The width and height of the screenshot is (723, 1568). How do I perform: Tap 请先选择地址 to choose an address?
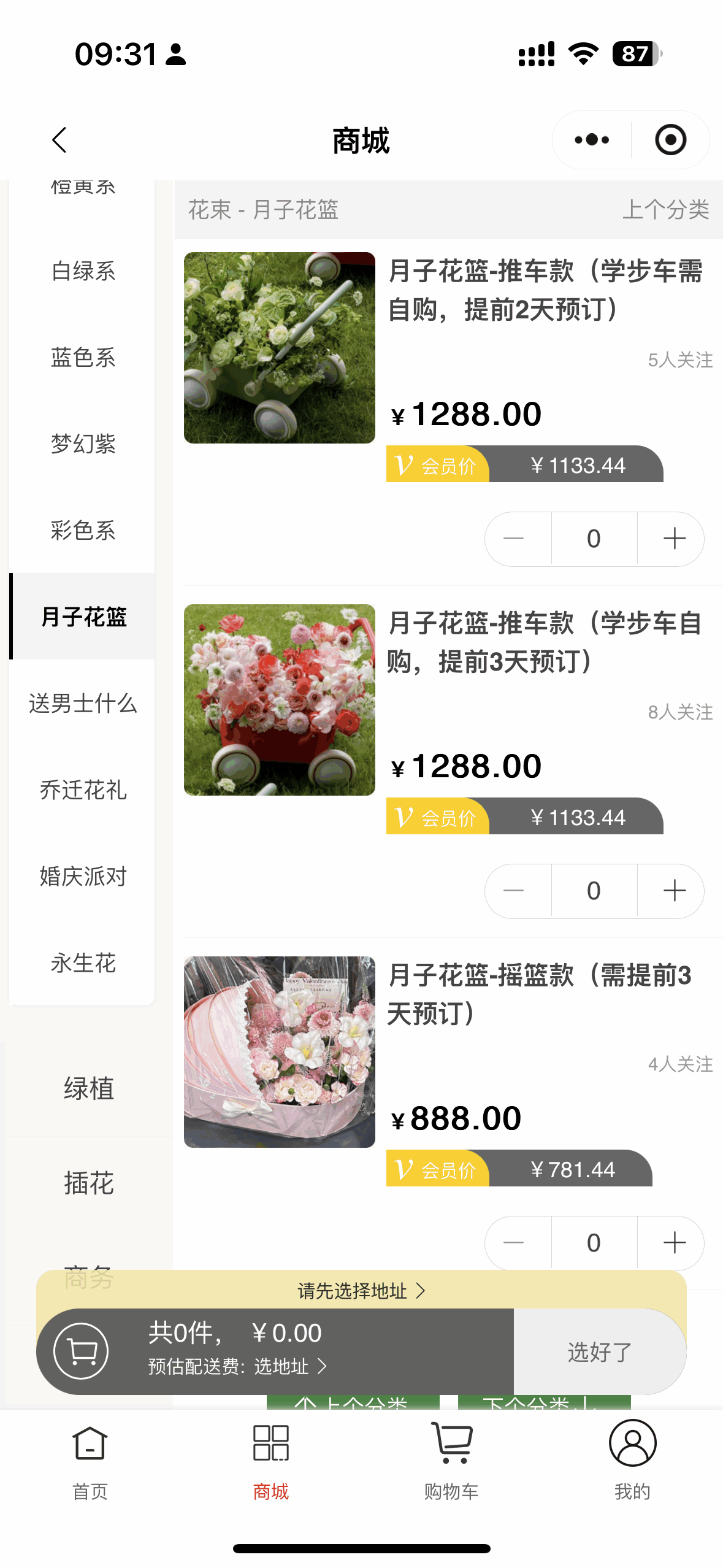(361, 1291)
